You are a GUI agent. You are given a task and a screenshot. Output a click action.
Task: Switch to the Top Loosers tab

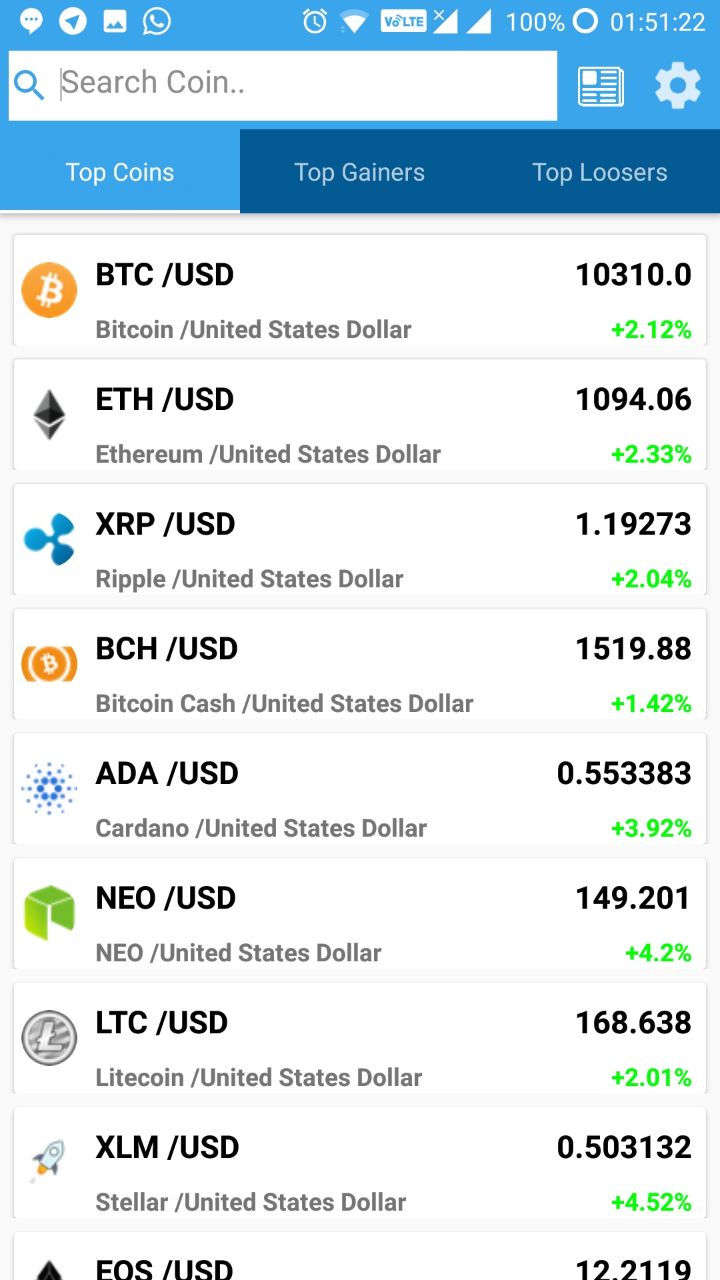[599, 171]
